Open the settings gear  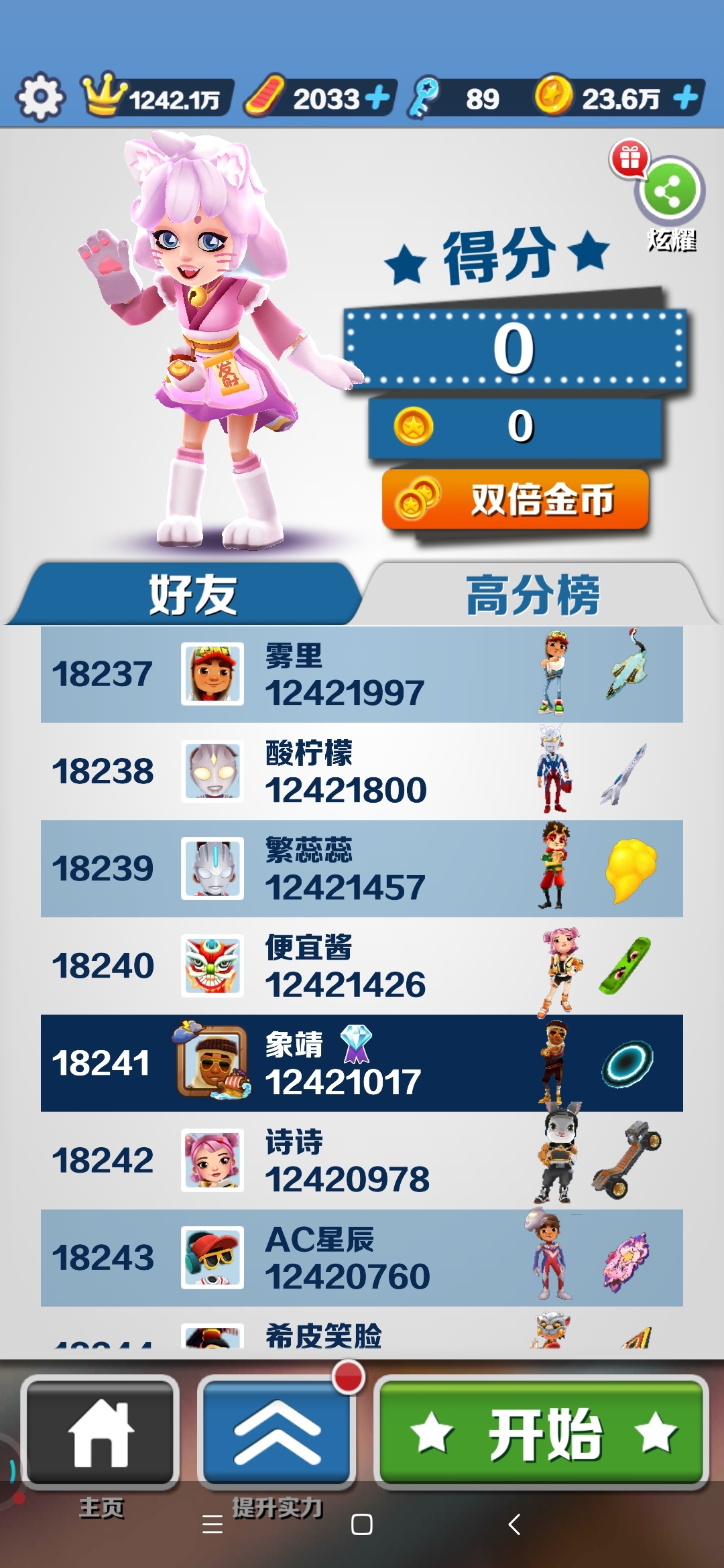(x=40, y=97)
